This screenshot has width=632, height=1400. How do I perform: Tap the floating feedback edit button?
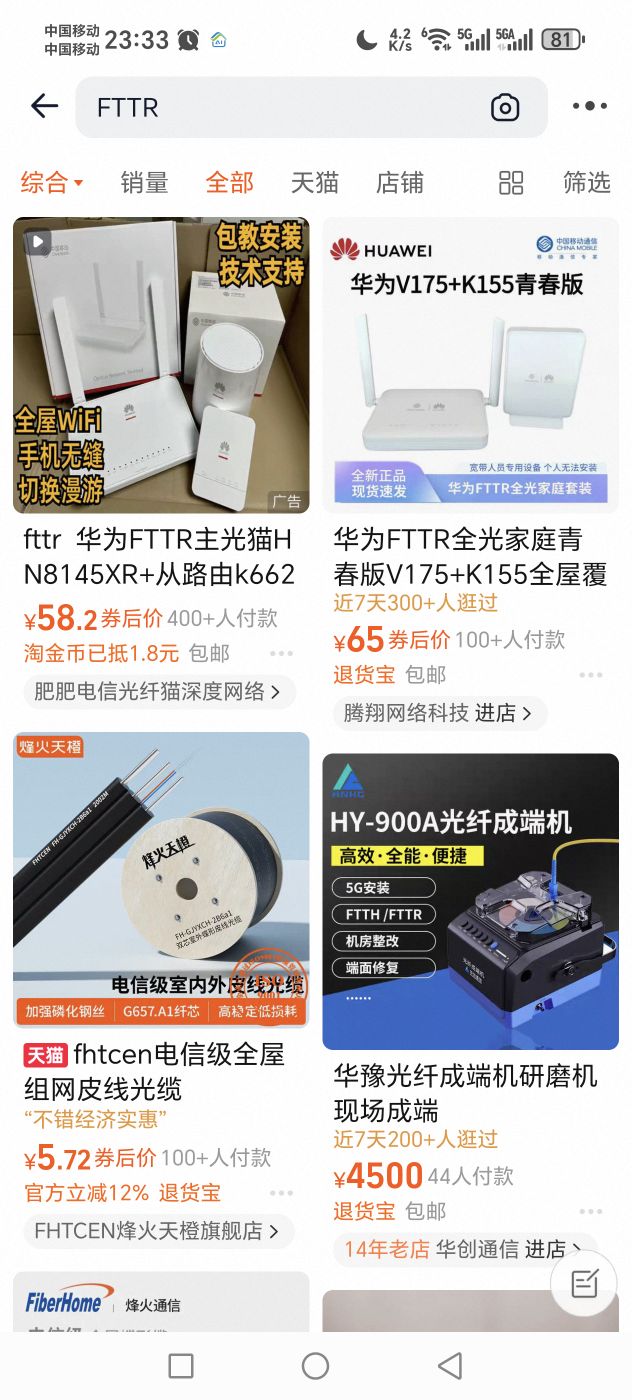click(584, 1283)
